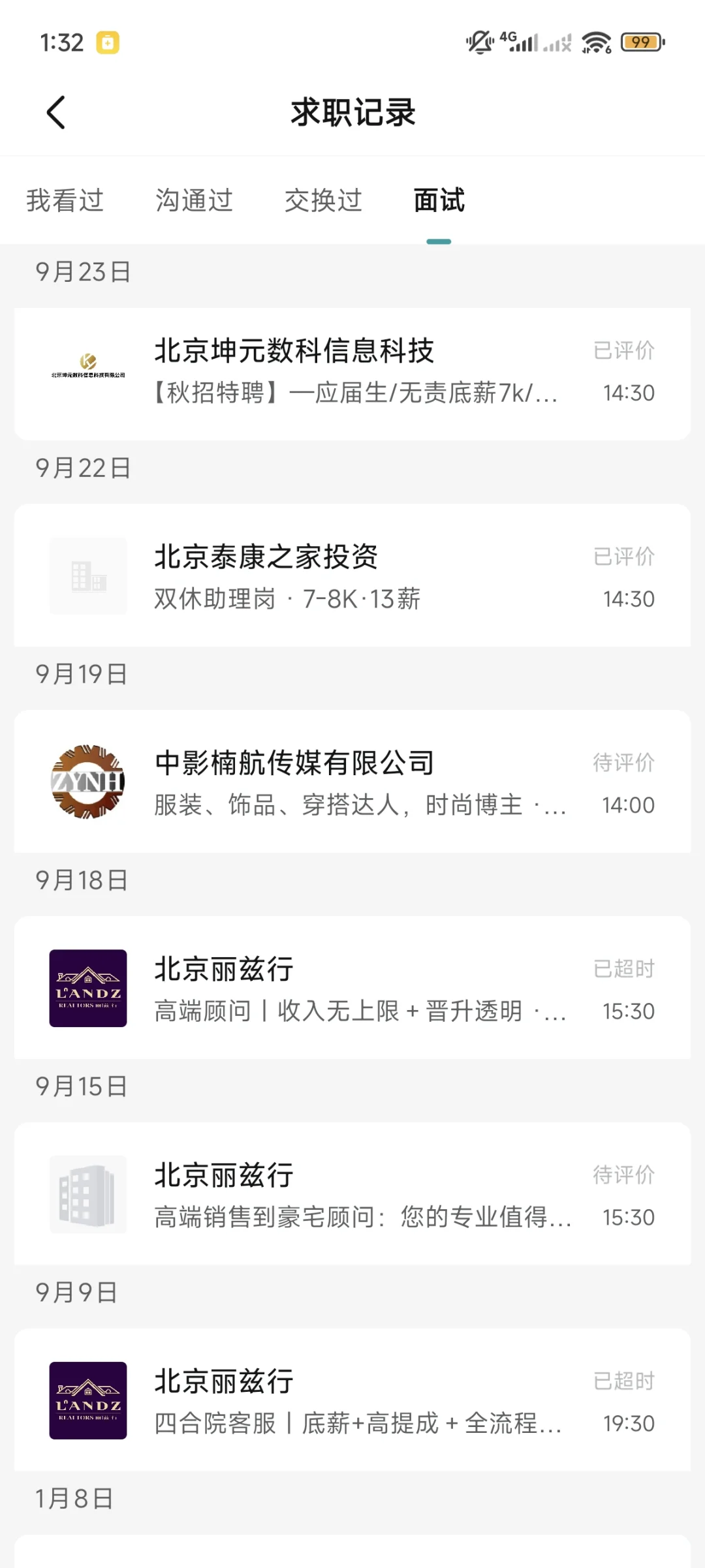Switch to the 我看过 tab
Viewport: 705px width, 1568px height.
pyautogui.click(x=65, y=200)
